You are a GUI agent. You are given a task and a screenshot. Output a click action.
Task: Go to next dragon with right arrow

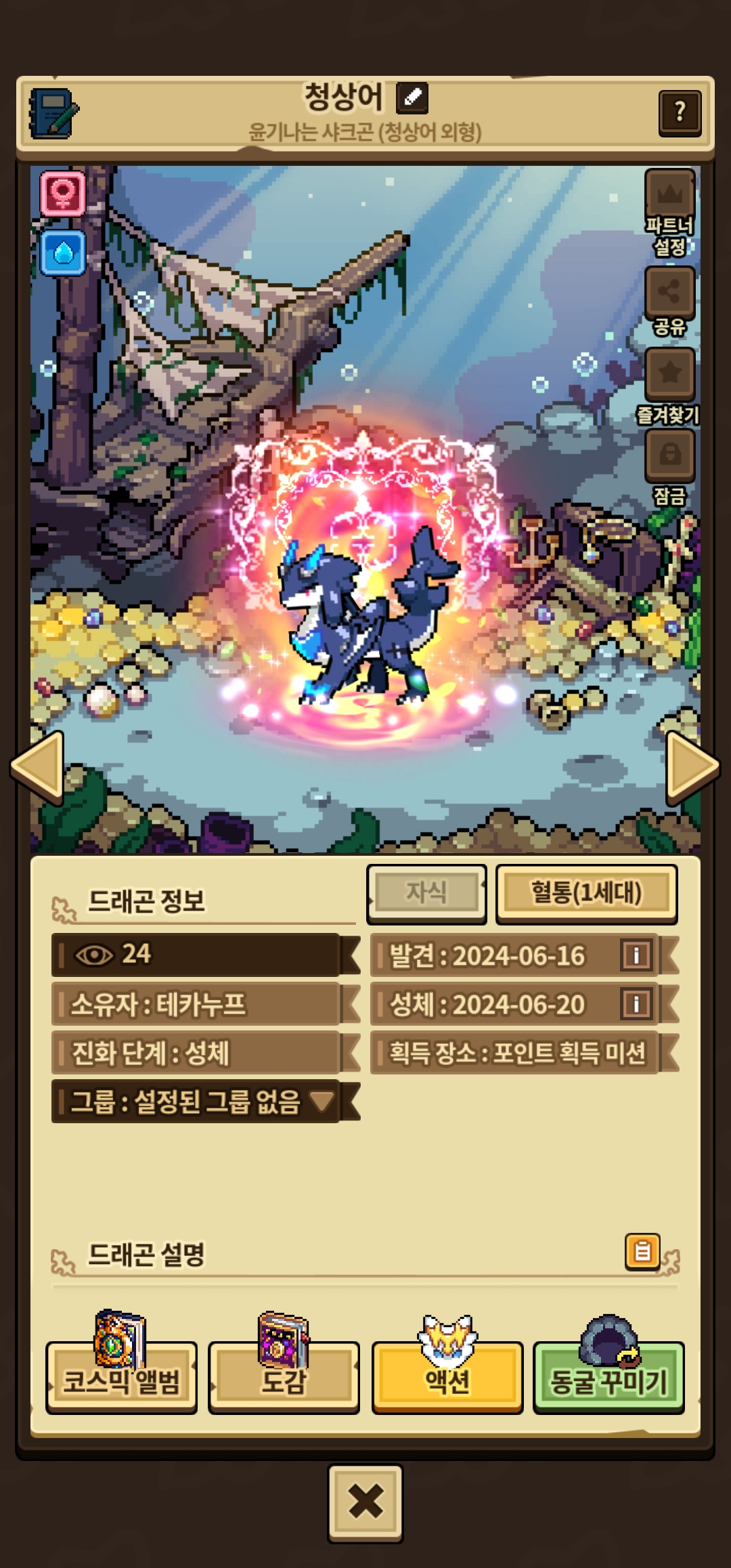pos(692,767)
